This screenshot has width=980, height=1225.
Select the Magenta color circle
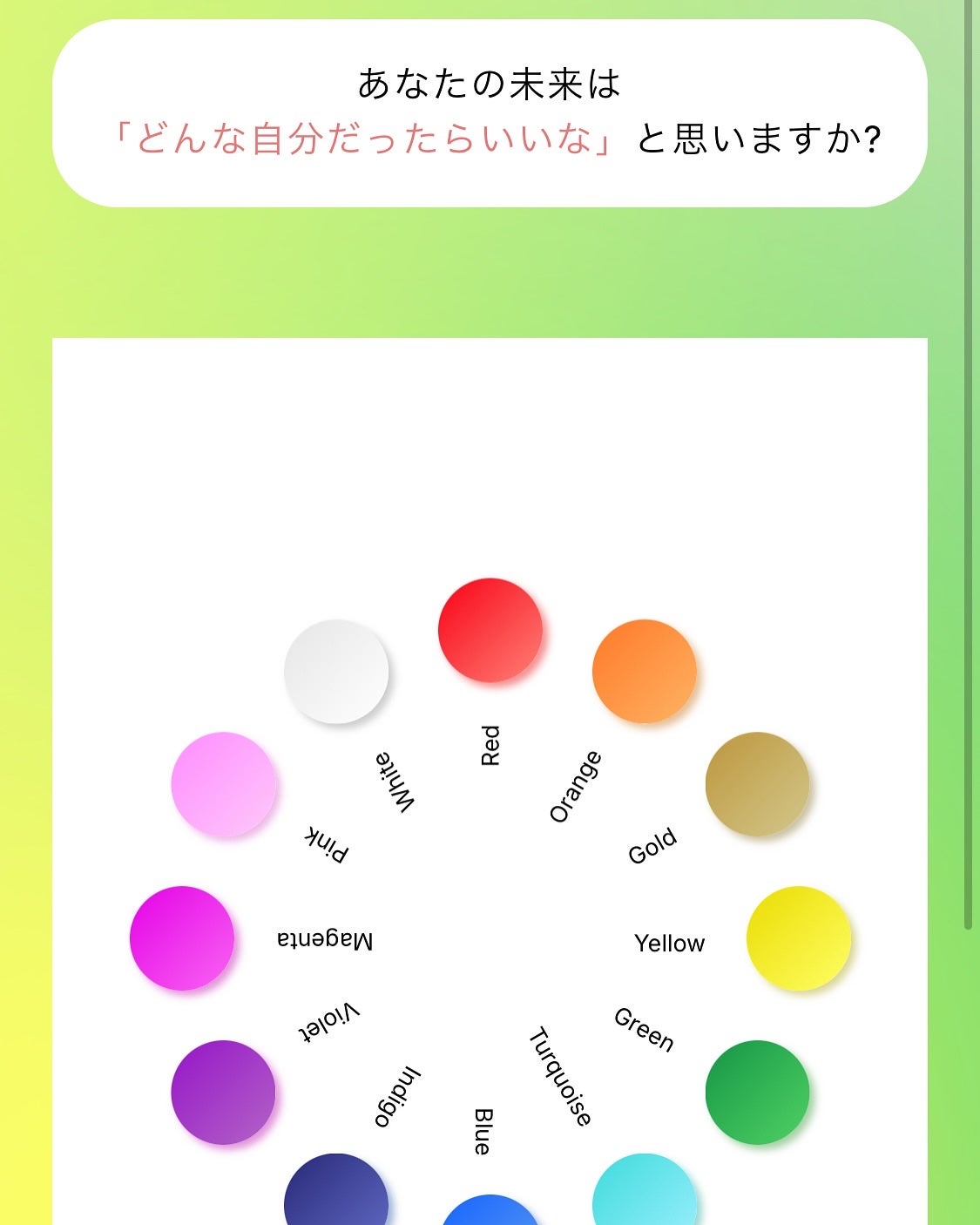point(181,937)
